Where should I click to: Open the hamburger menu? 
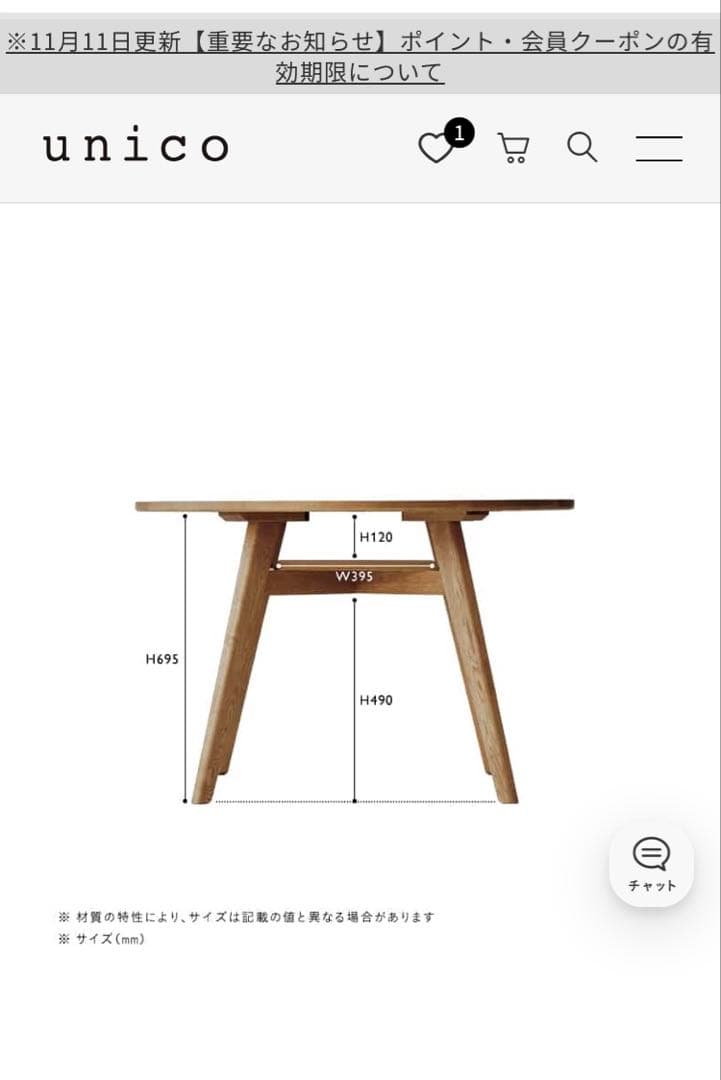[x=659, y=148]
